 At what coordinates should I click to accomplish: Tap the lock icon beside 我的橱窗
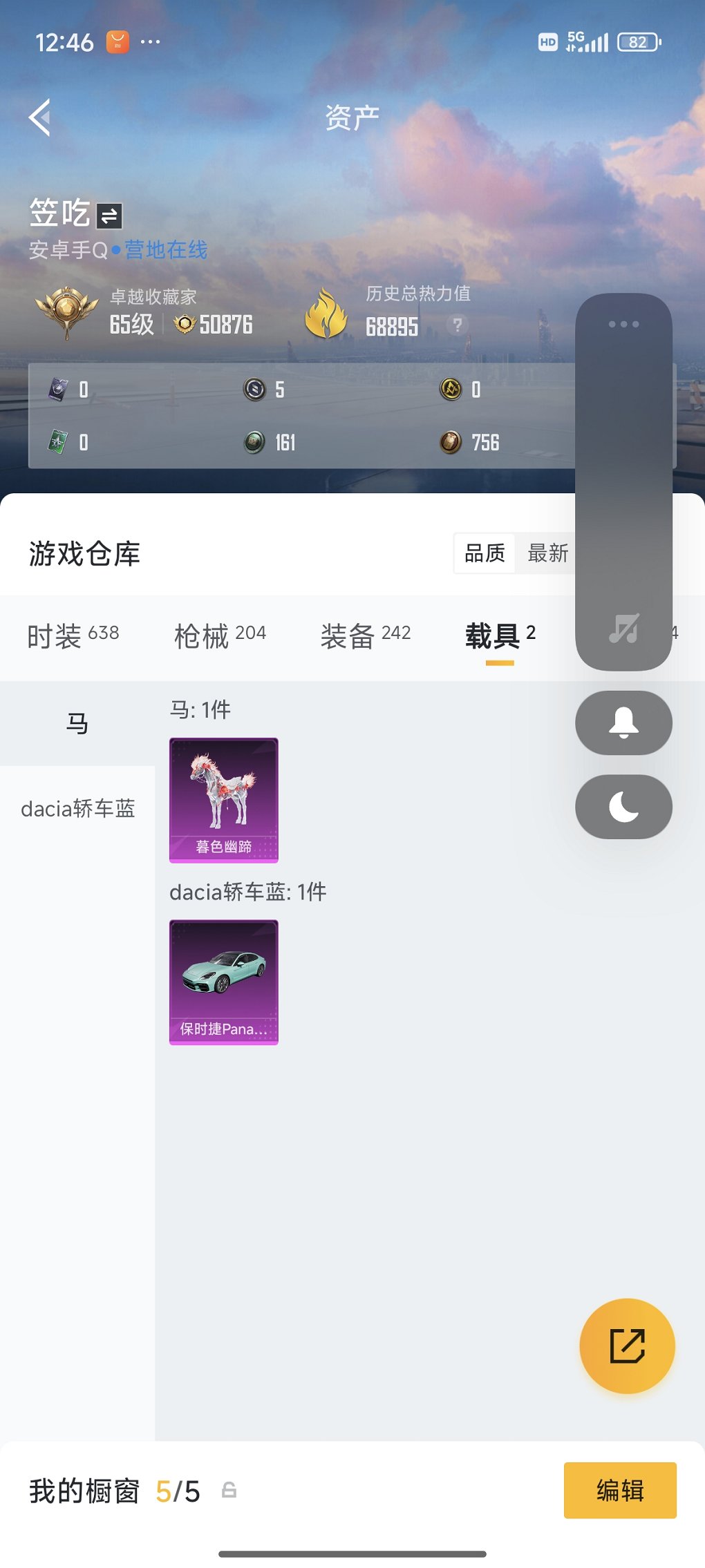(x=228, y=1490)
